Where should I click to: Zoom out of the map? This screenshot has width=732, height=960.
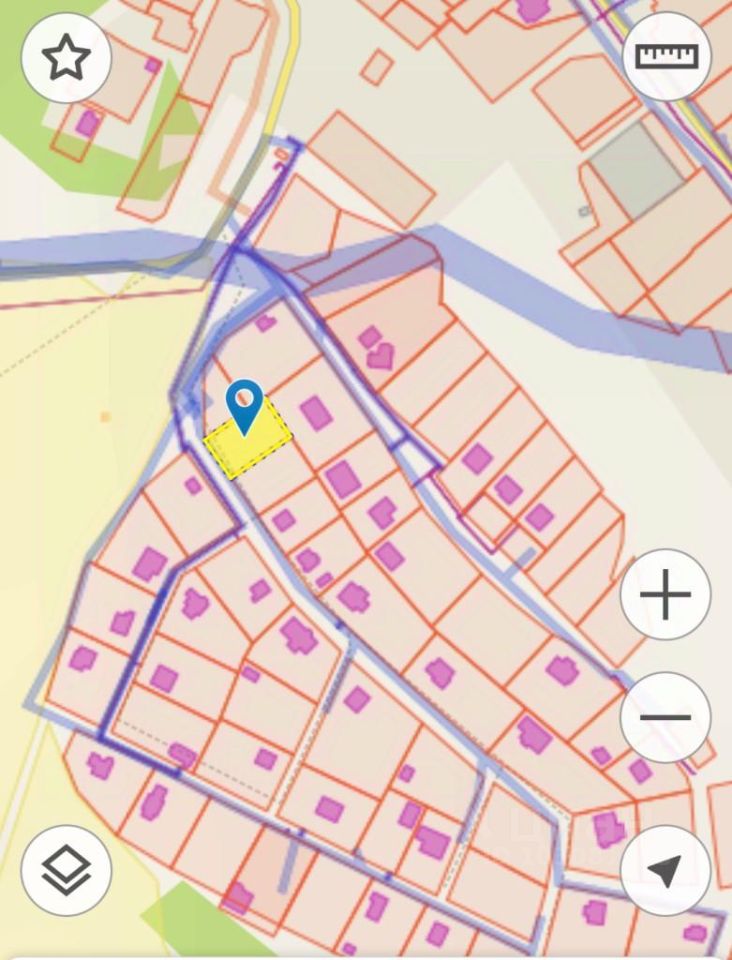click(665, 717)
